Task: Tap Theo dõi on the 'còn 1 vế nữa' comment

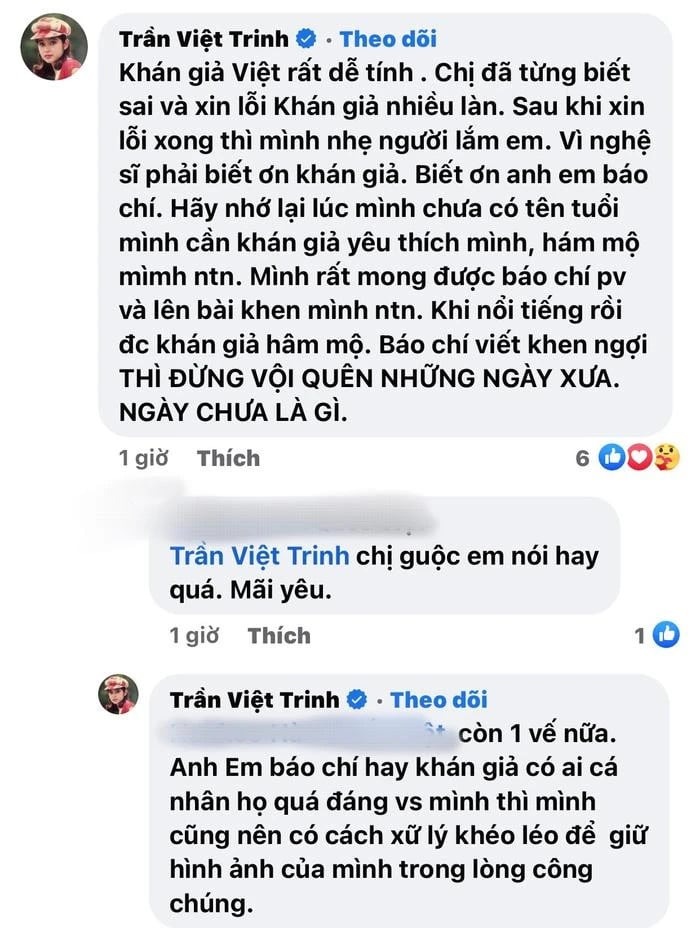Action: pyautogui.click(x=439, y=699)
